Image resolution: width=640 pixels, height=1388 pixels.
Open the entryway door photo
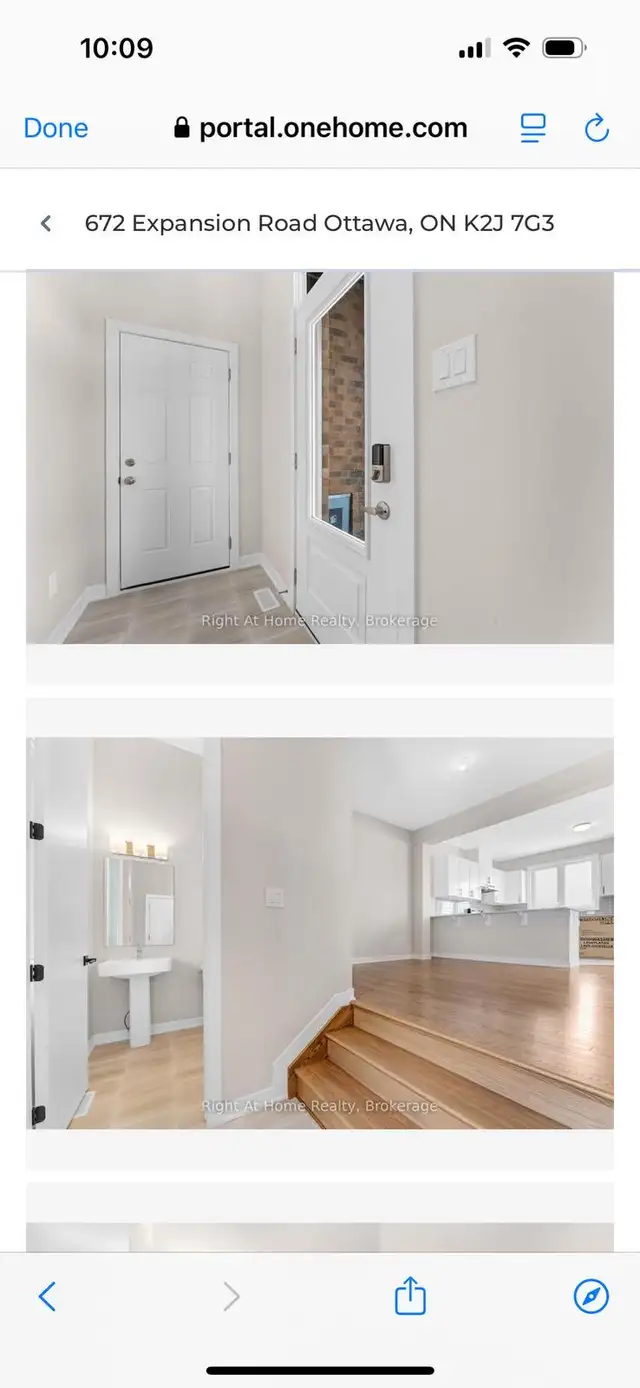320,457
